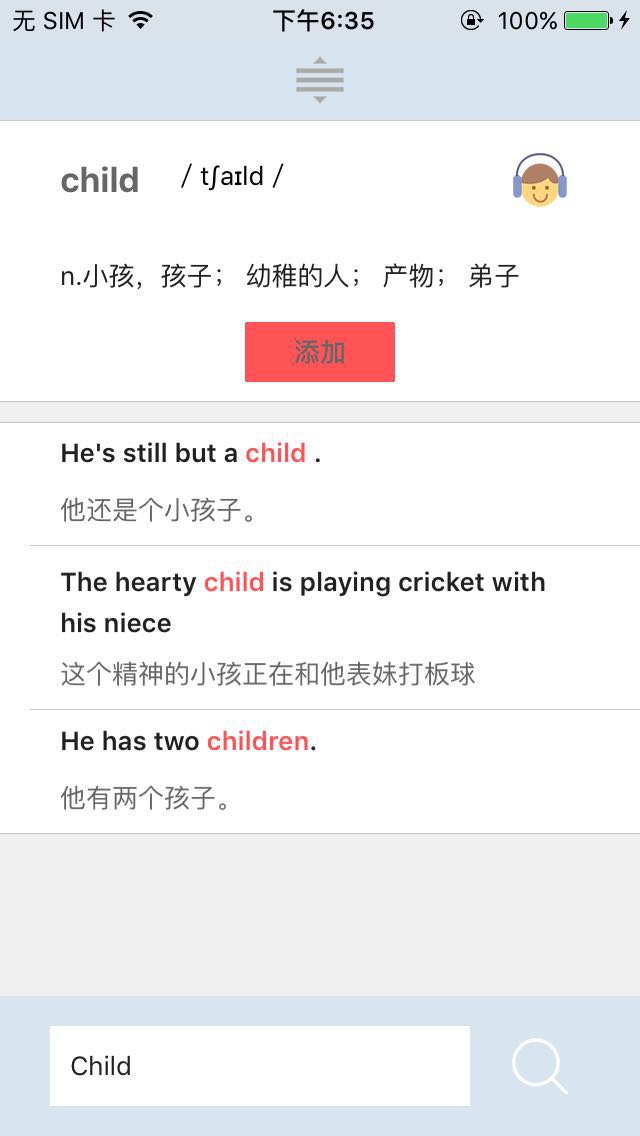
Task: Open example "He's still but a child"
Action: [320, 483]
